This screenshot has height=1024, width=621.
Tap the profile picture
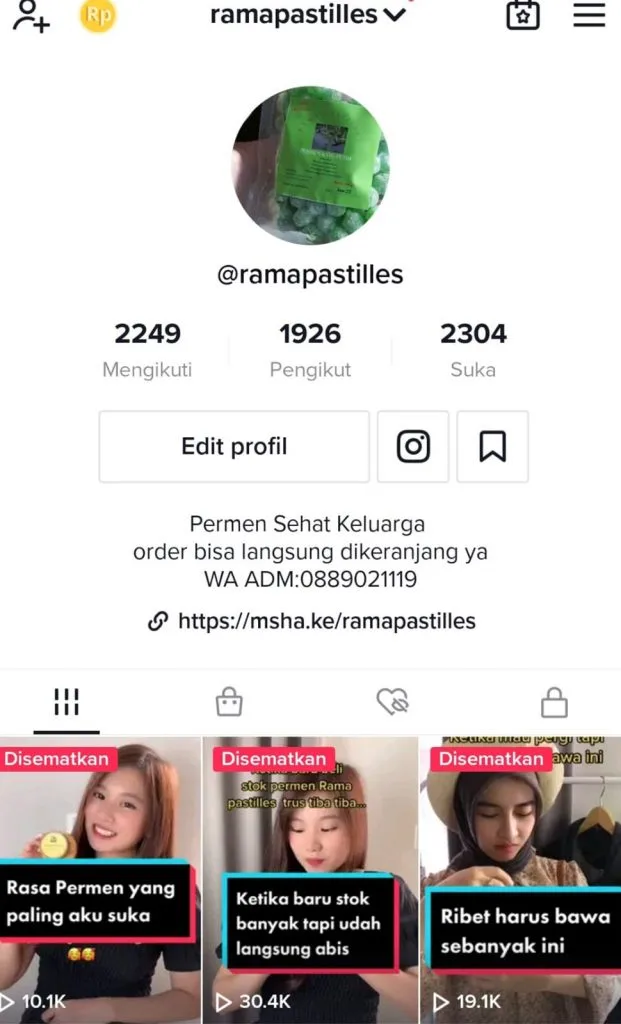(310, 166)
